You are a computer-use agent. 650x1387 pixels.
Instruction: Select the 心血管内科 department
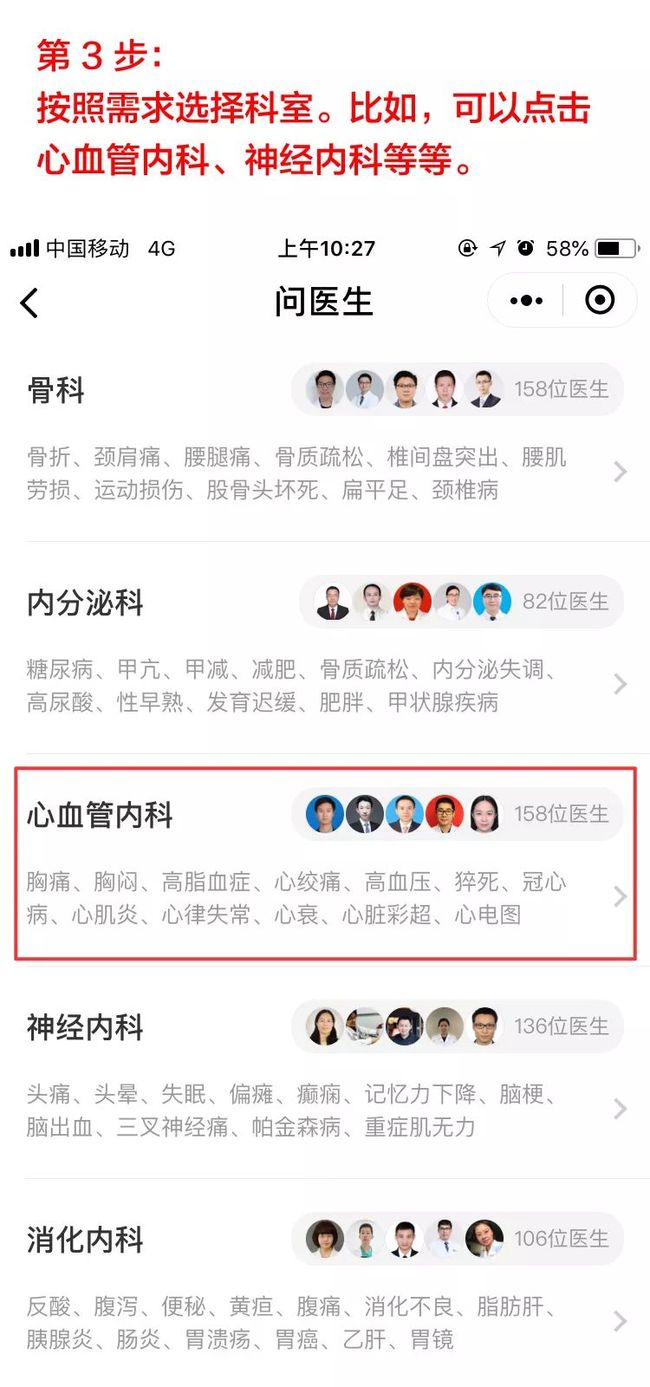pyautogui.click(x=325, y=861)
